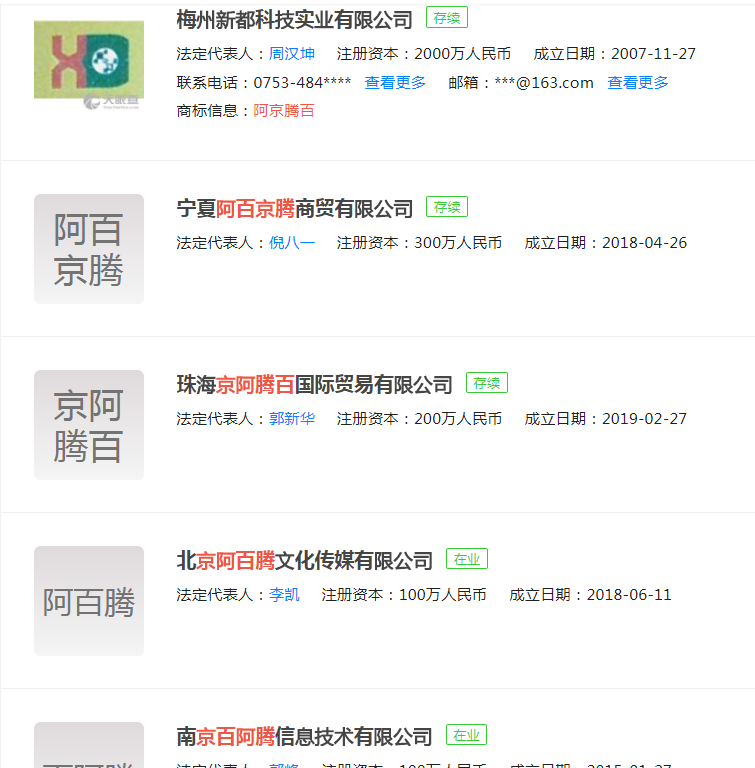Open 北京阿百腾文化传媒有限公司 company page
The width and height of the screenshot is (755, 768).
(x=304, y=561)
